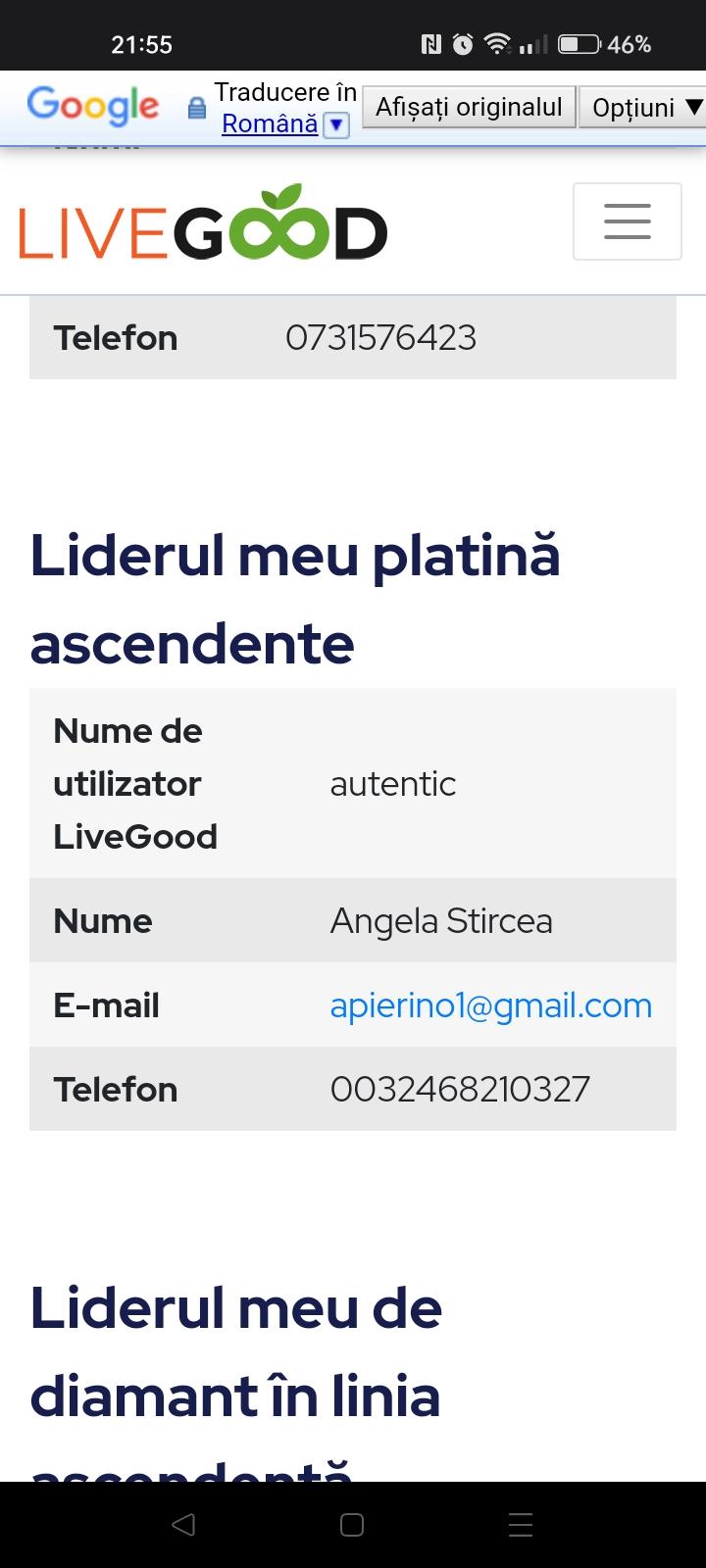
Task: Go back with the system back button
Action: (183, 1524)
